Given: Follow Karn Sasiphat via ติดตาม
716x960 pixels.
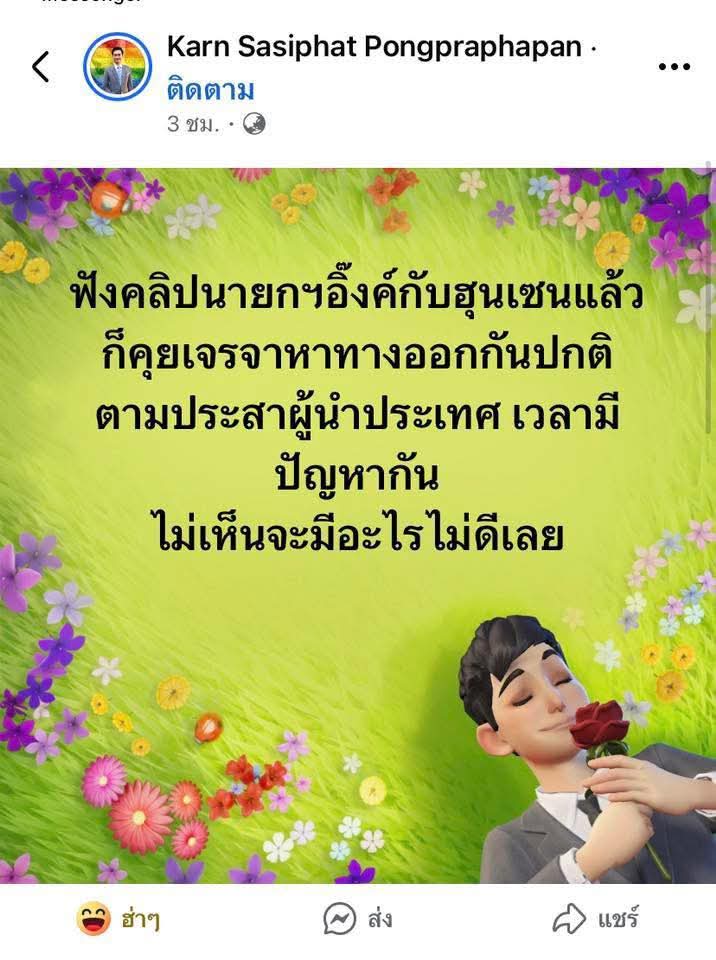Looking at the screenshot, I should coord(210,90).
